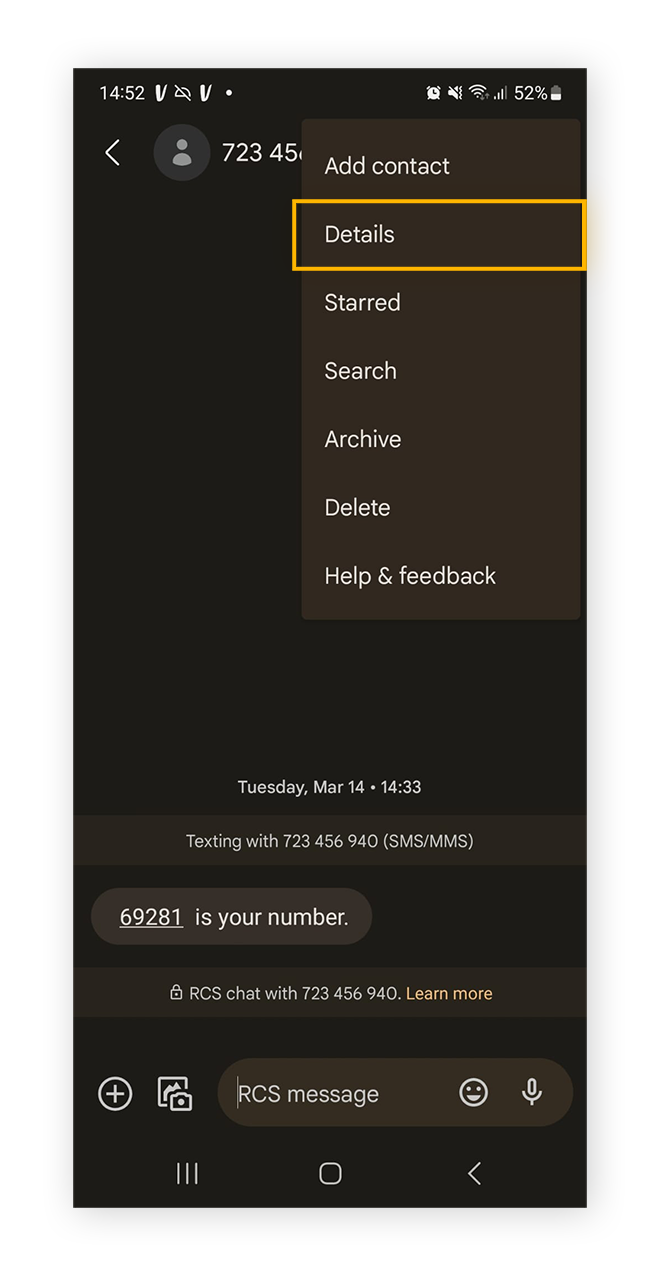Select Add contact from the menu

387,166
